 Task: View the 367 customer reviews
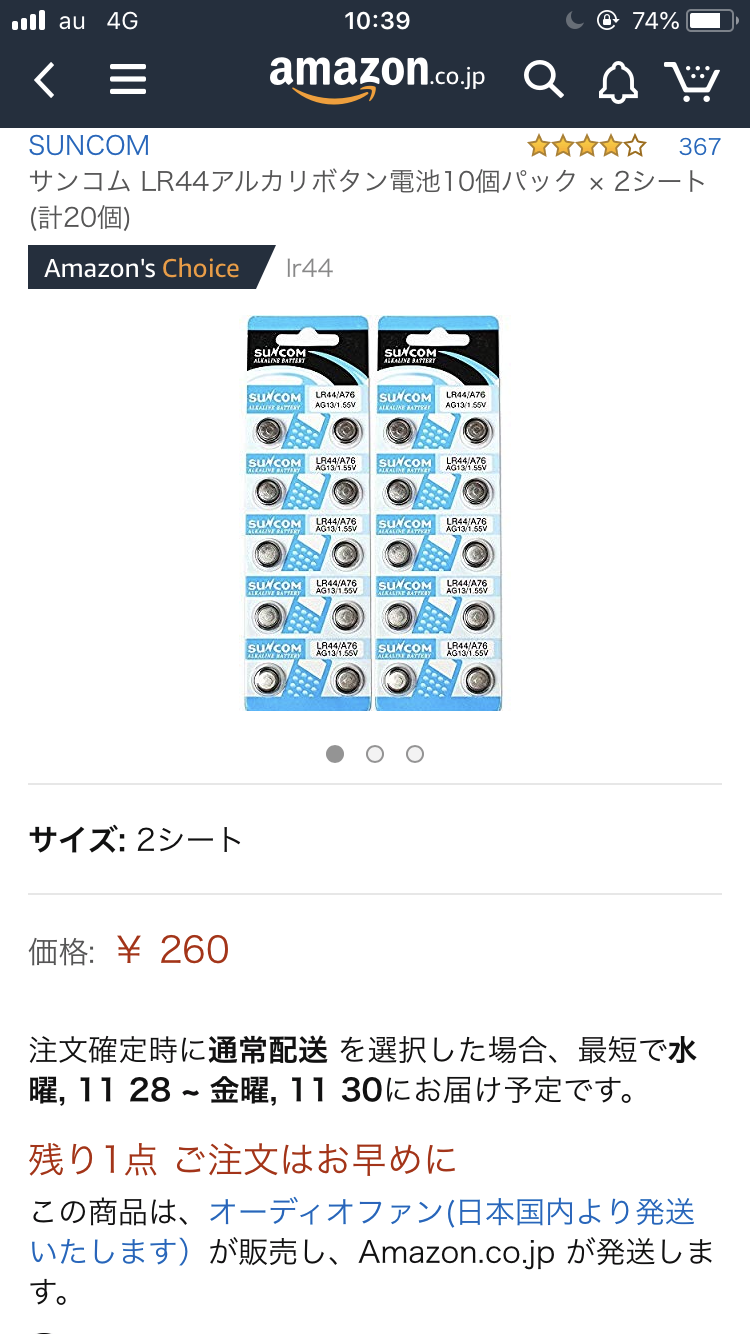(699, 147)
